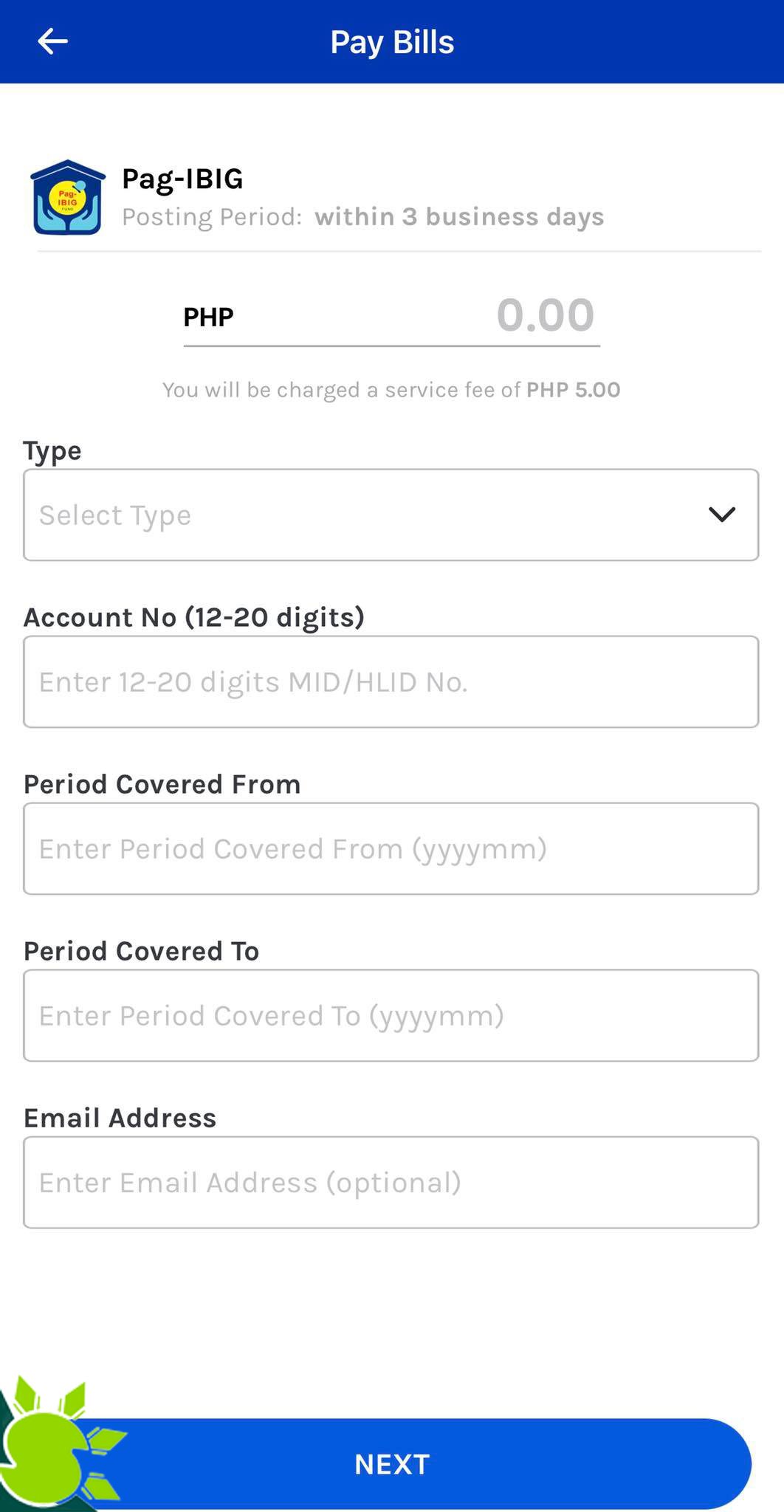
Task: Click the Pag-IBIG biller name text
Action: 180,178
